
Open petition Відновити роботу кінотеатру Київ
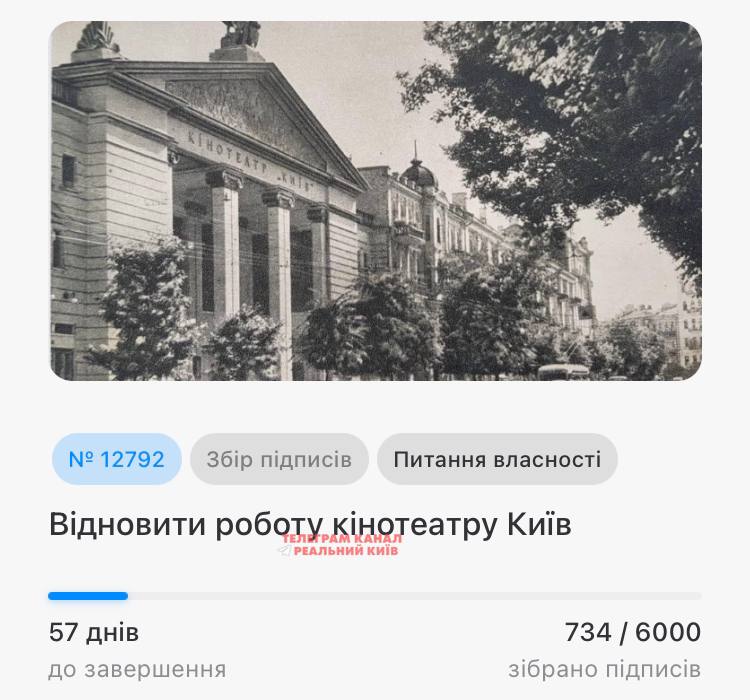310,524
